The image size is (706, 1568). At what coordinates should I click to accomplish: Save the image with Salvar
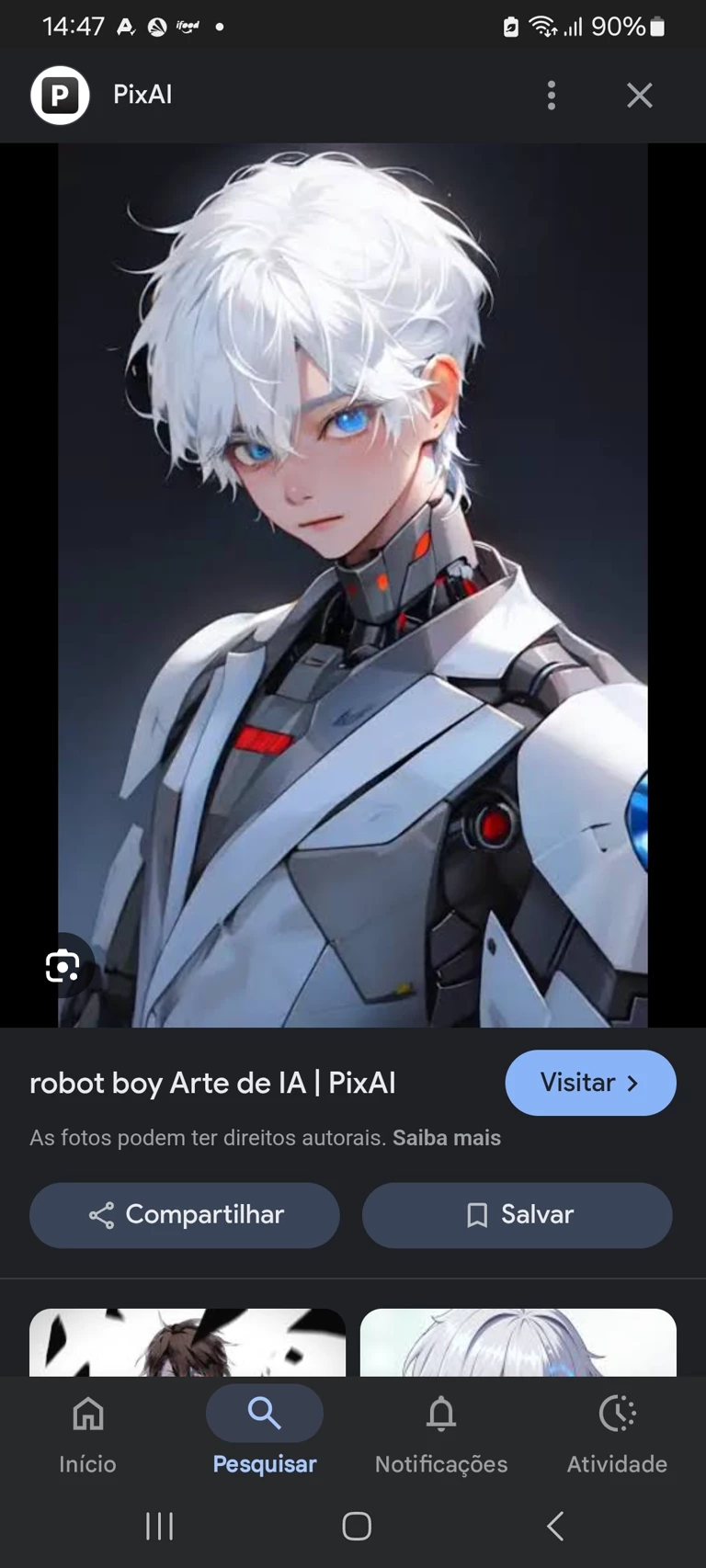coord(517,1215)
